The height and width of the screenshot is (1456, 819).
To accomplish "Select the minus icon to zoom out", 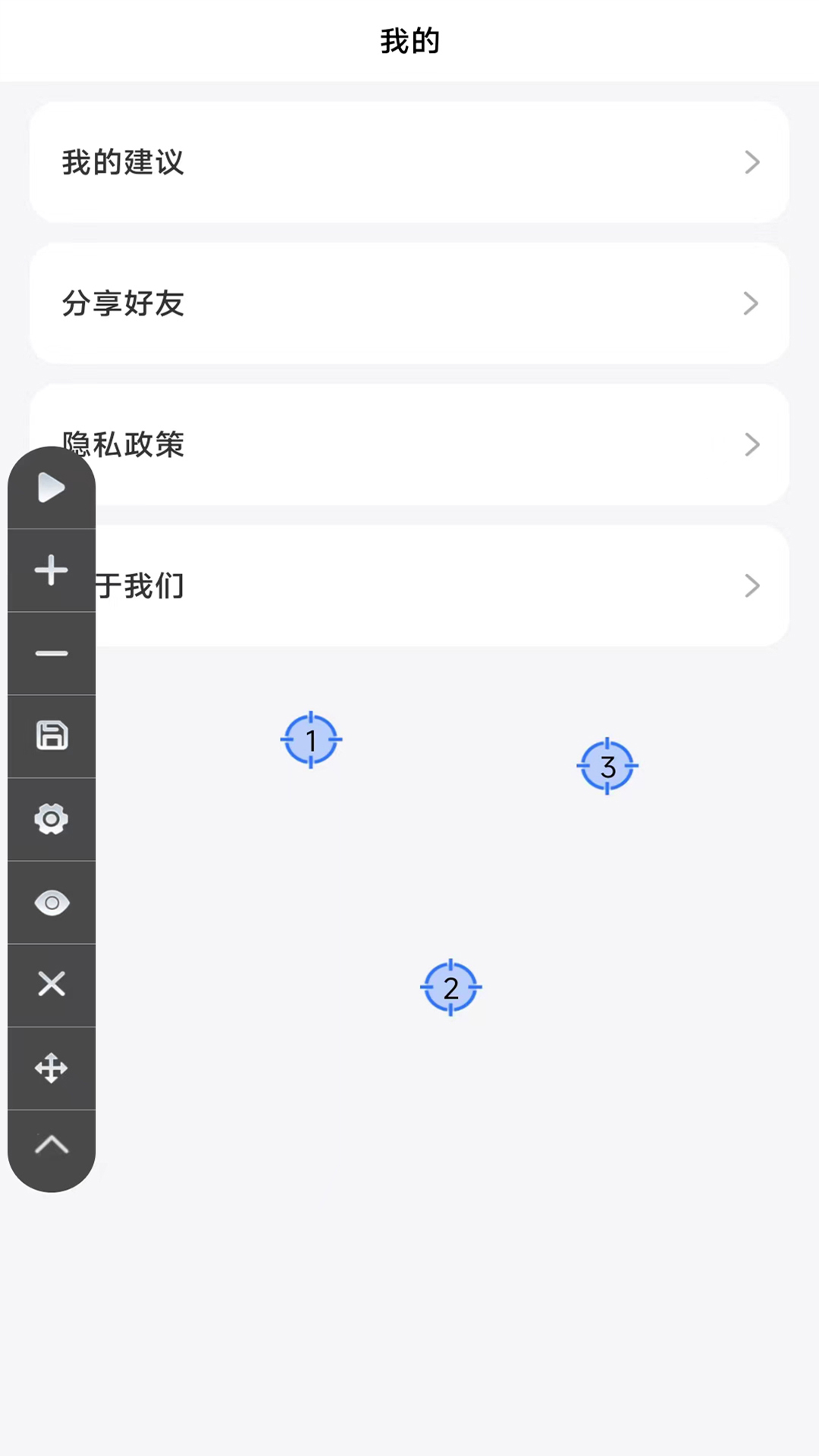I will (x=51, y=654).
